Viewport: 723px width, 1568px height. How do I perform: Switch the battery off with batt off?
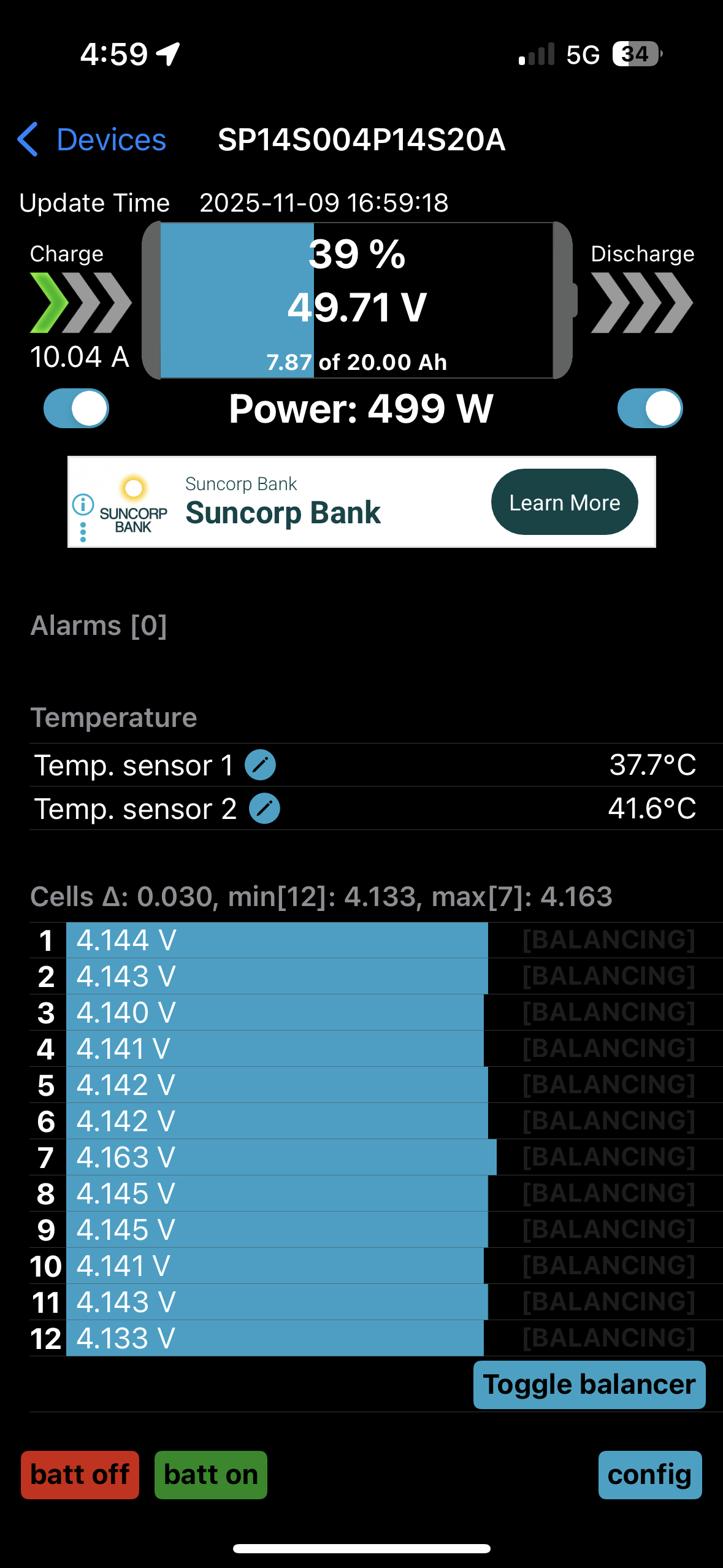click(80, 1475)
